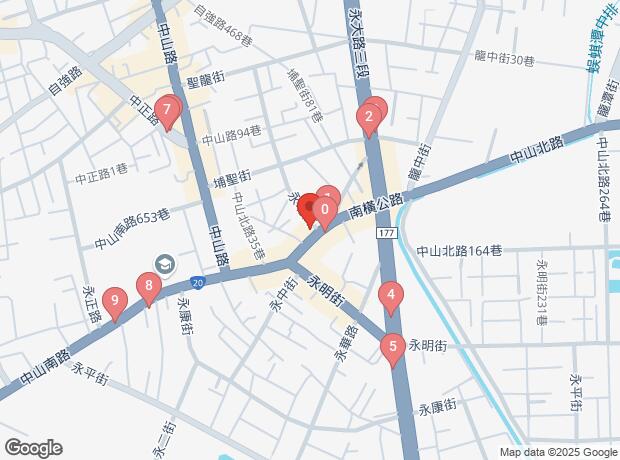Select map marker number 2
This screenshot has height=460, width=620.
[368, 121]
